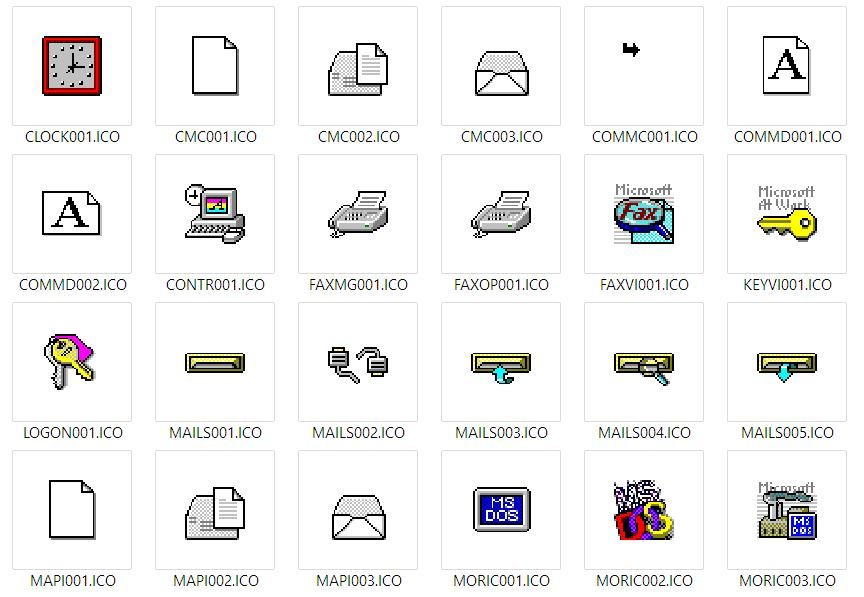This screenshot has height=597, width=864.
Task: Open the MORIC001.ICO MS-DOS file
Action: (x=501, y=510)
